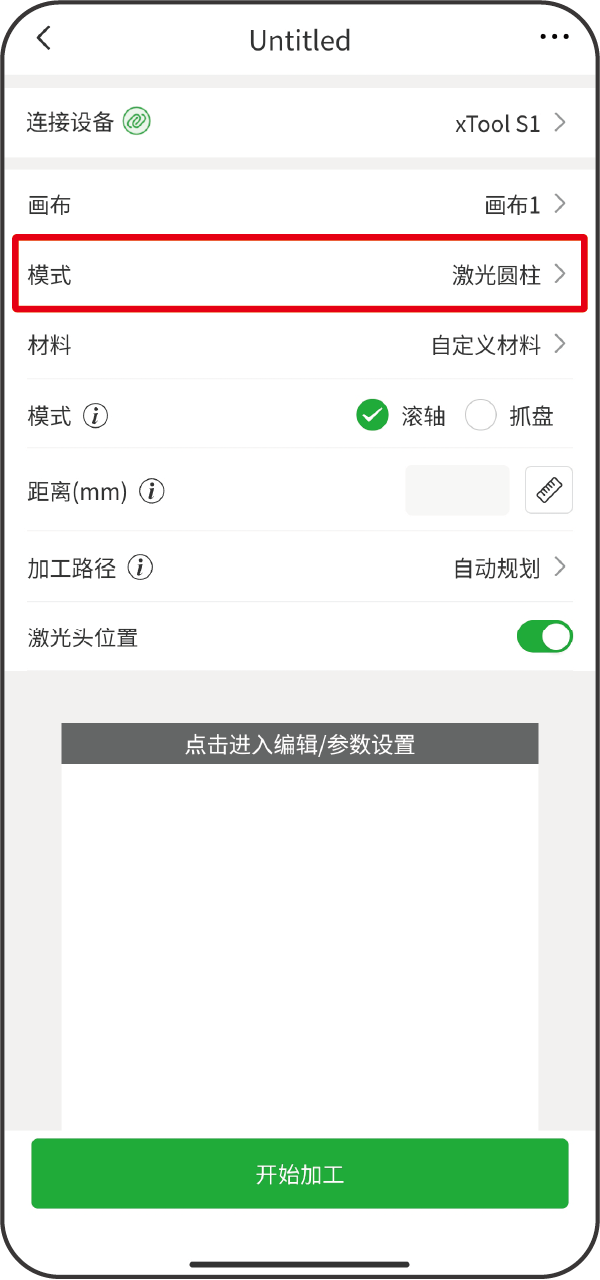Viewport: 600px width, 1280px height.
Task: Show info for the 滚轴/抓盘 模式 setting
Action: click(96, 416)
